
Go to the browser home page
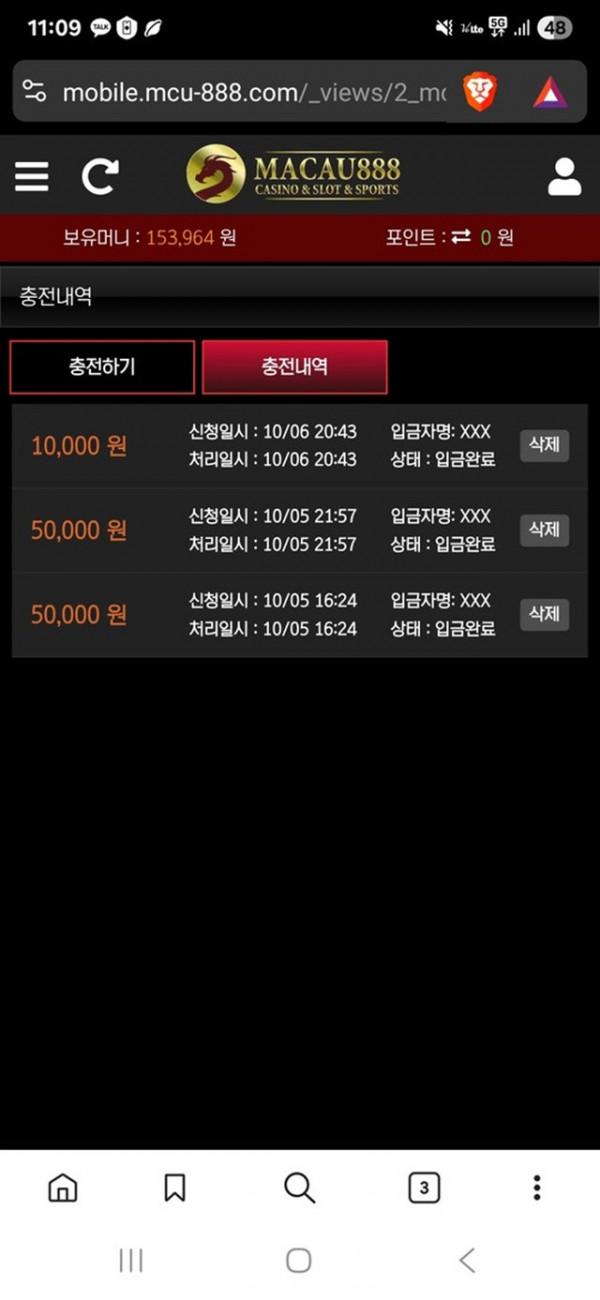pos(62,1187)
